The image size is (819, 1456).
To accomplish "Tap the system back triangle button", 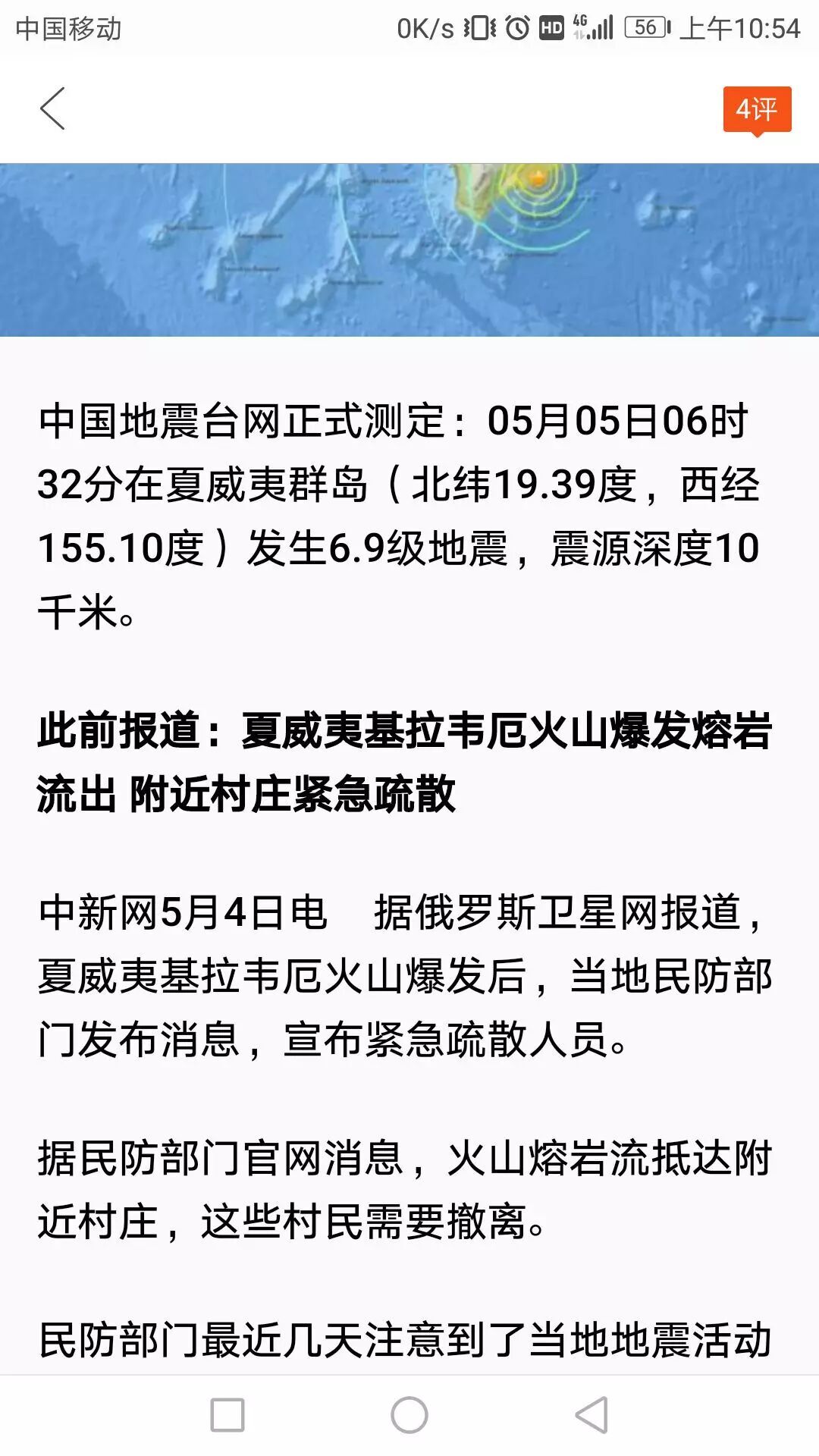I will 591,1415.
